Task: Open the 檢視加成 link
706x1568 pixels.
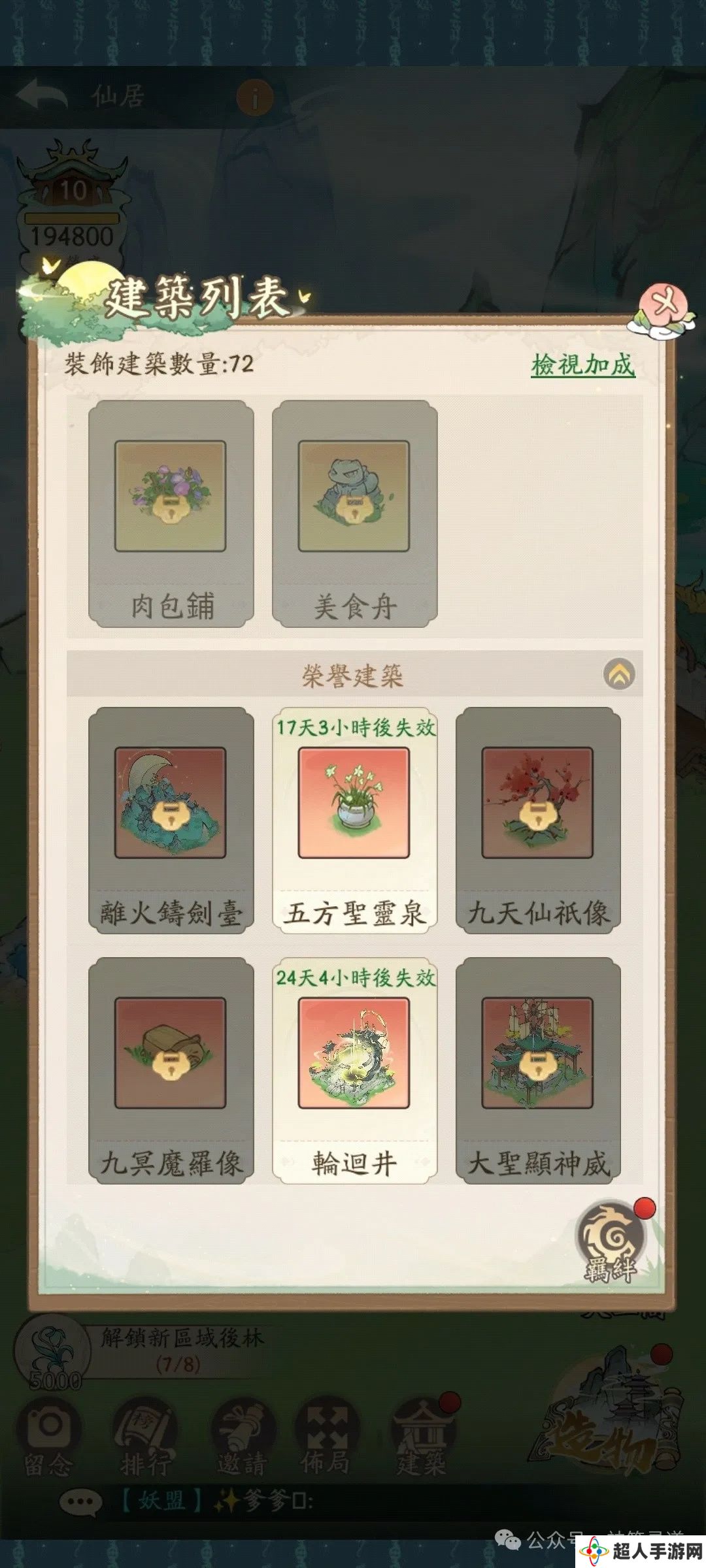Action: pyautogui.click(x=582, y=365)
